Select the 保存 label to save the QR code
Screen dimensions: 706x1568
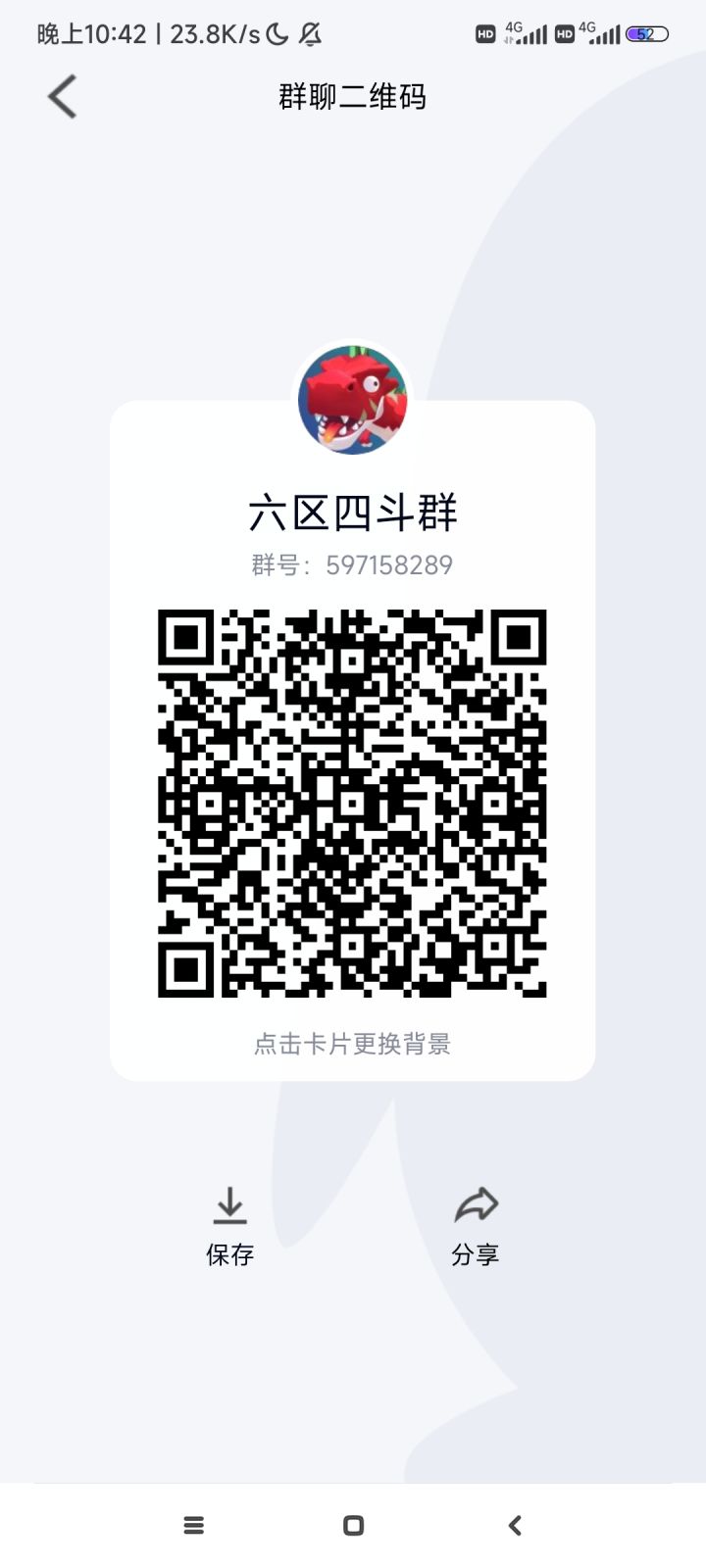click(229, 1254)
